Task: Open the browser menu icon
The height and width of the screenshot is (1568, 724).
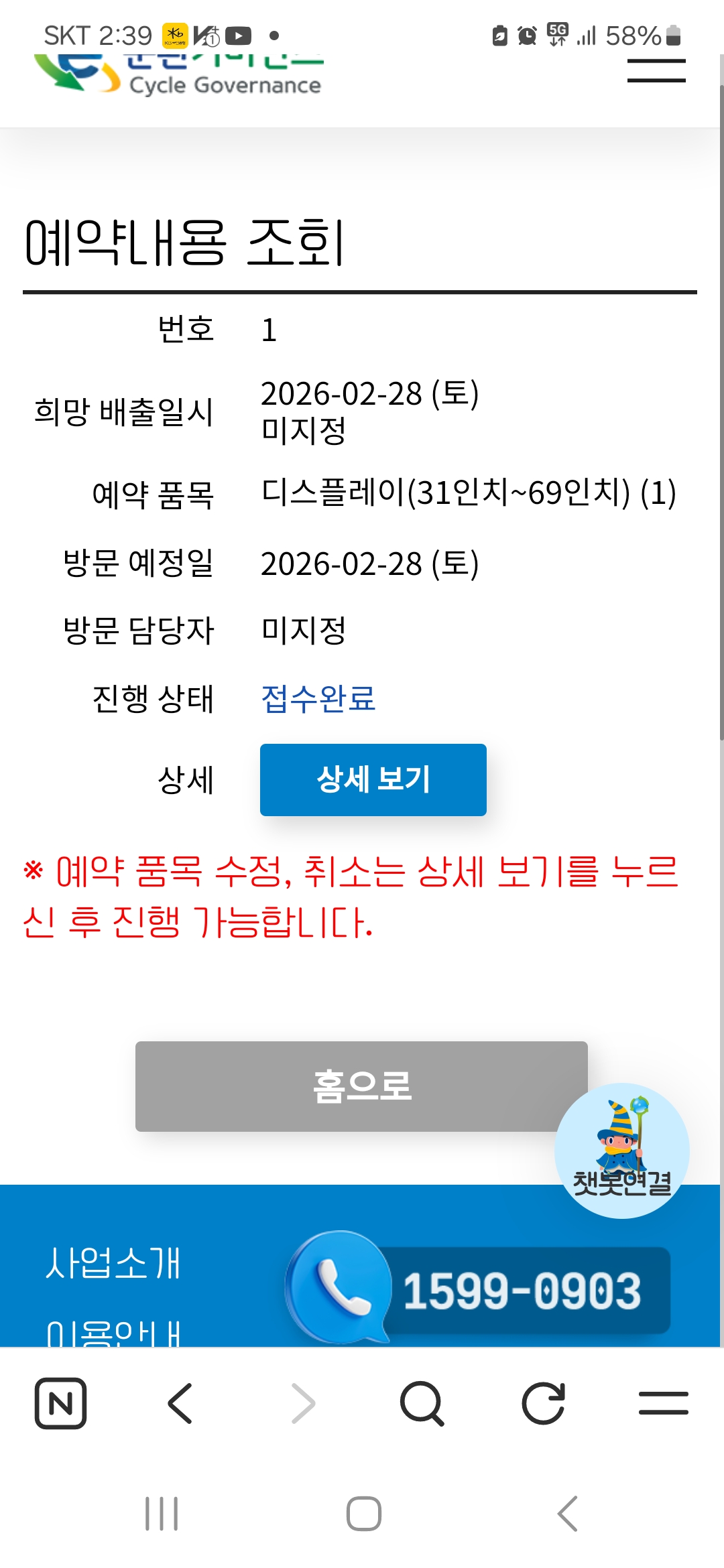Action: [664, 1403]
